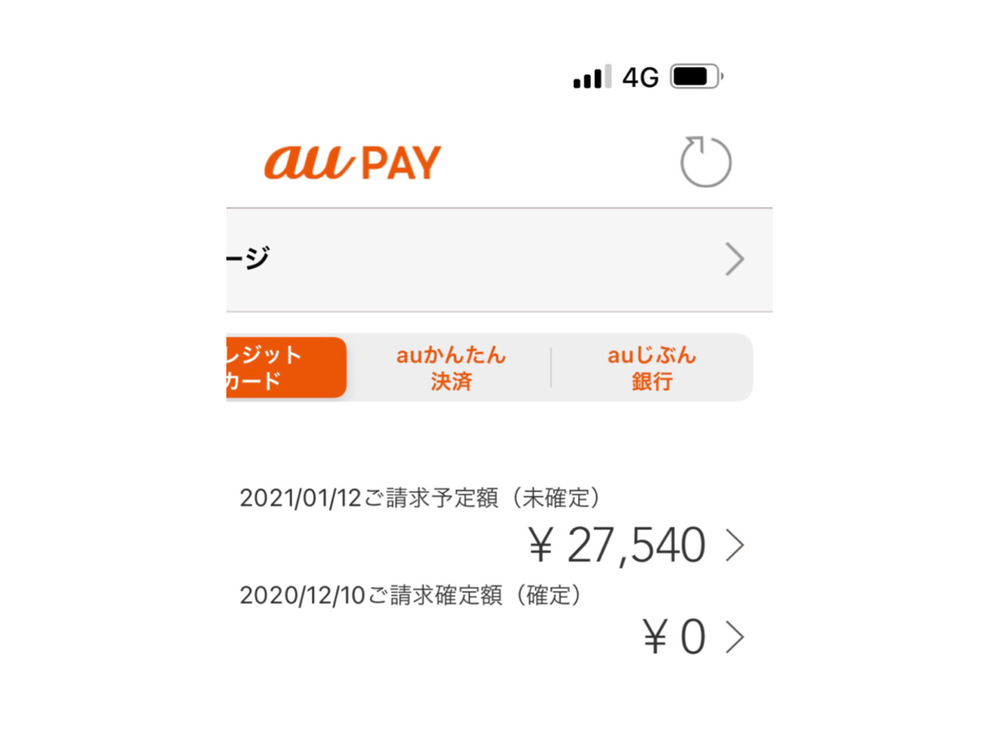Select the クレジットカード tab
The height and width of the screenshot is (749, 999).
point(285,368)
